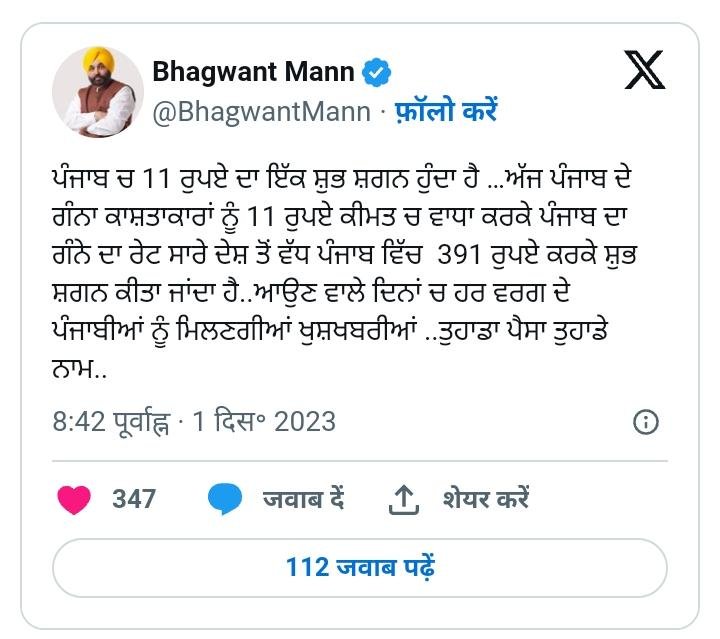This screenshot has width=720, height=639.
Task: Share the tweet via शेयर करें
Action: click(456, 498)
